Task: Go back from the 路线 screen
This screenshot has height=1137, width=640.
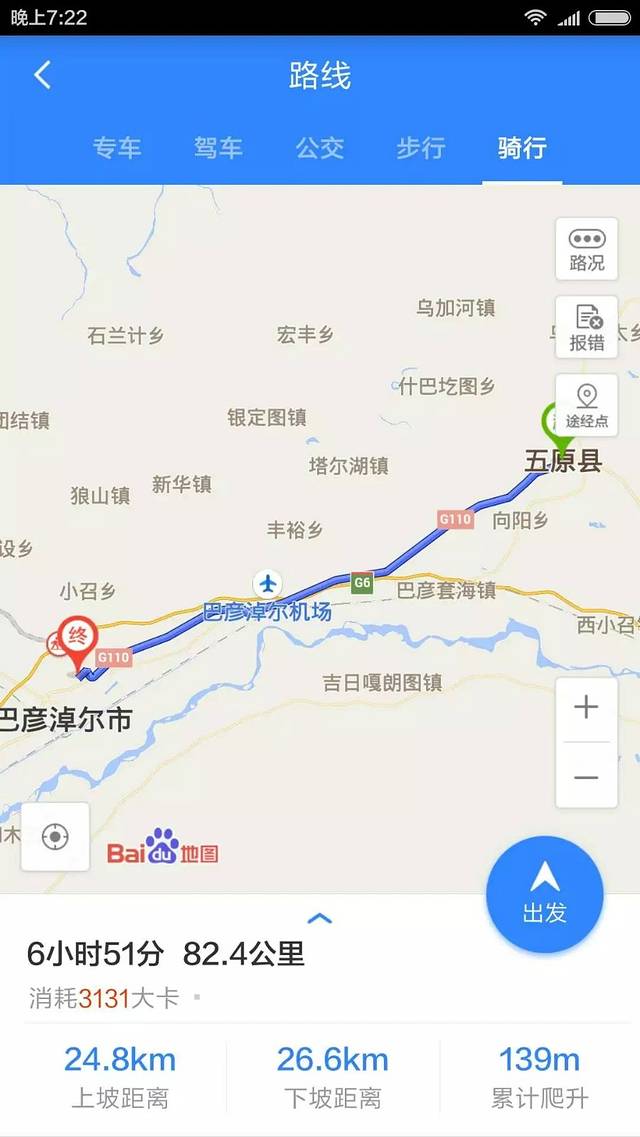Action: [x=42, y=75]
